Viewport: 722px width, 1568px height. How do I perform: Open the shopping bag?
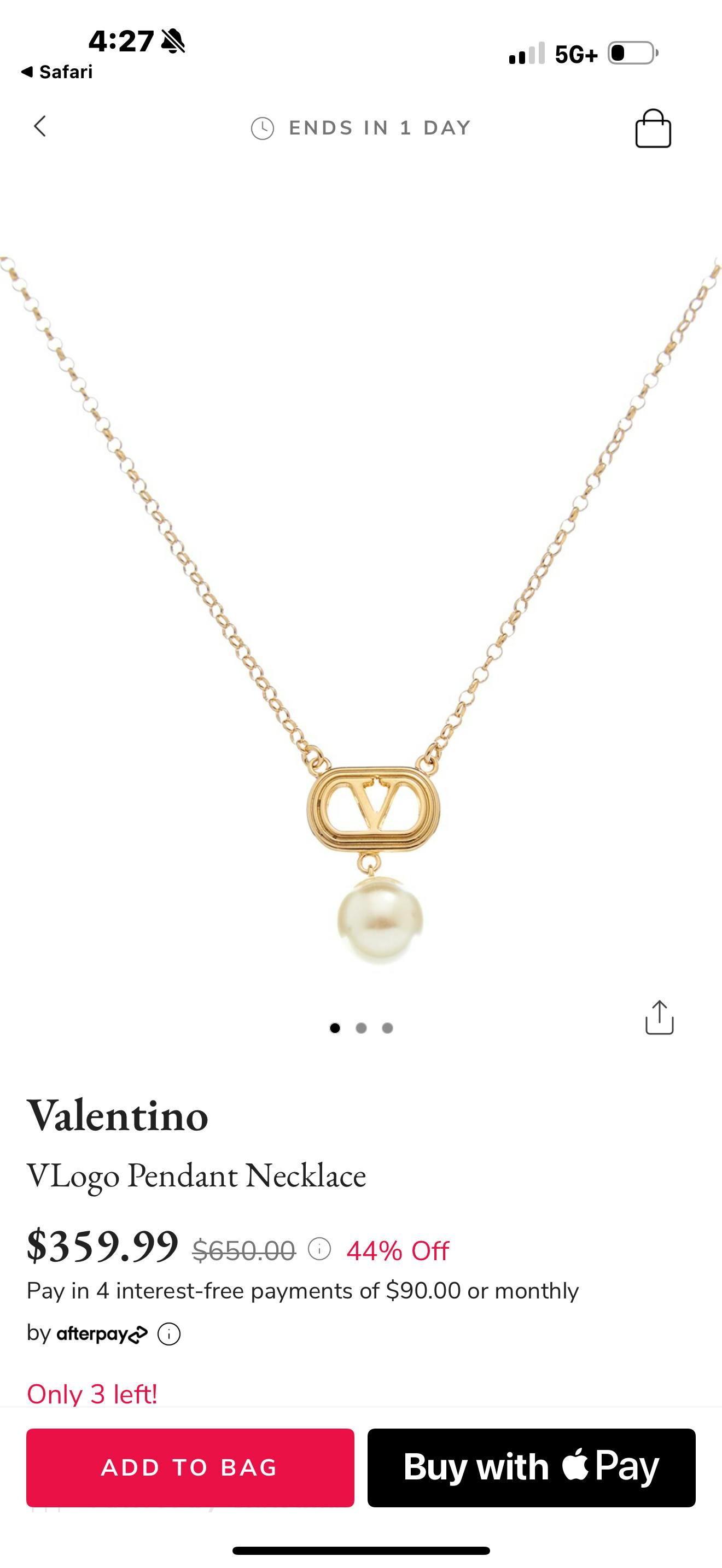[x=653, y=128]
